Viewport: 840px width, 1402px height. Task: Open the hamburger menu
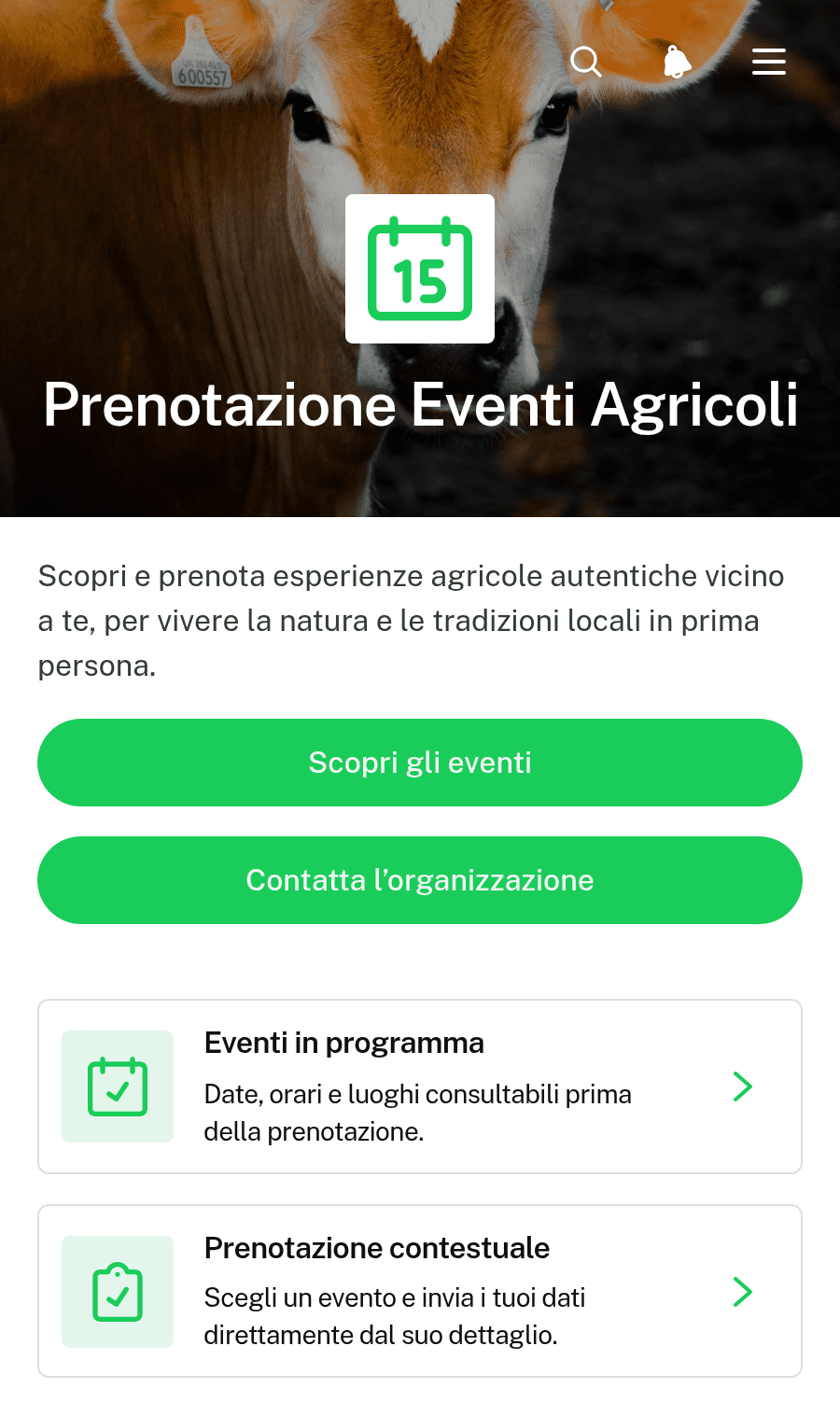pyautogui.click(x=769, y=62)
